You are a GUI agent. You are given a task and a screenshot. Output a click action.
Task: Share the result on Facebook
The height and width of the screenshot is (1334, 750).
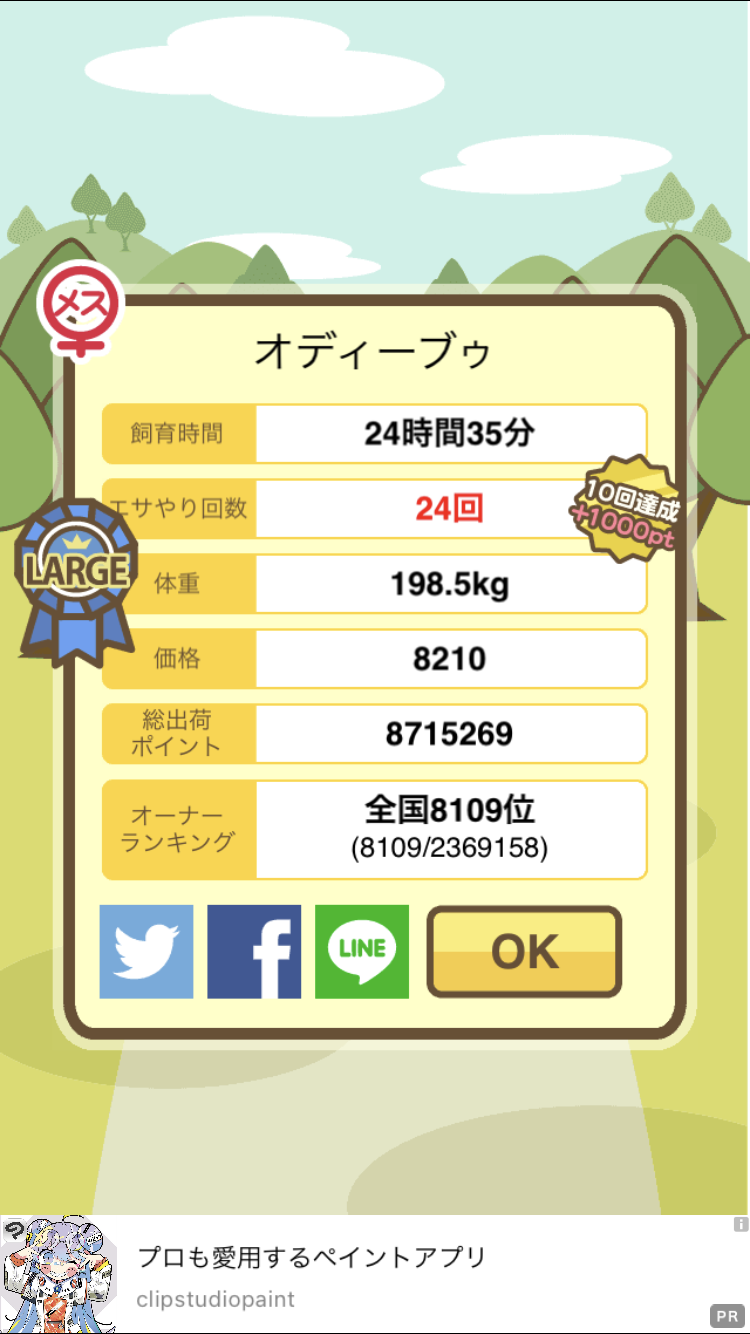click(254, 952)
